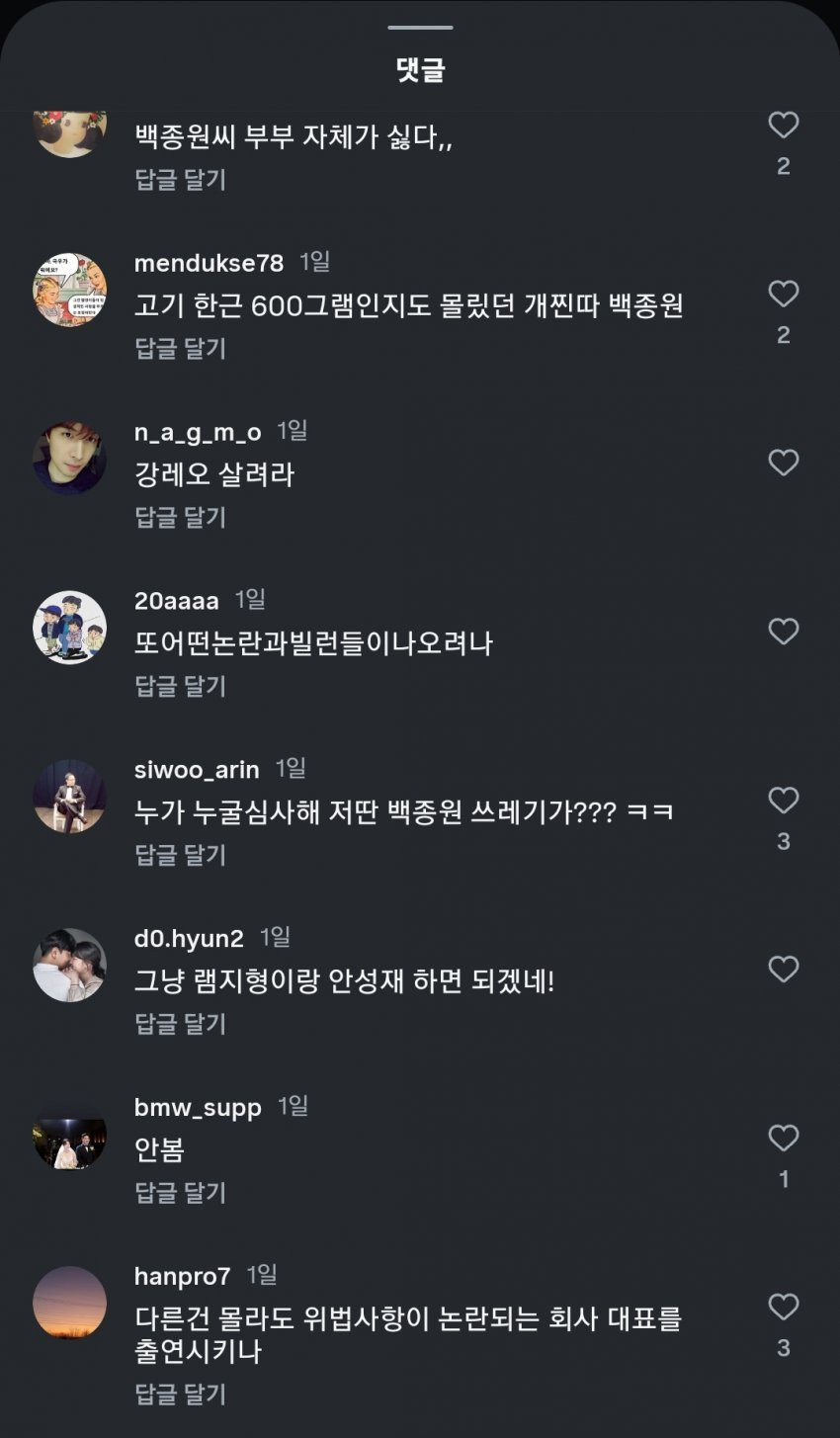840x1438 pixels.
Task: Open menduksе78's profile picture
Action: coord(69,289)
